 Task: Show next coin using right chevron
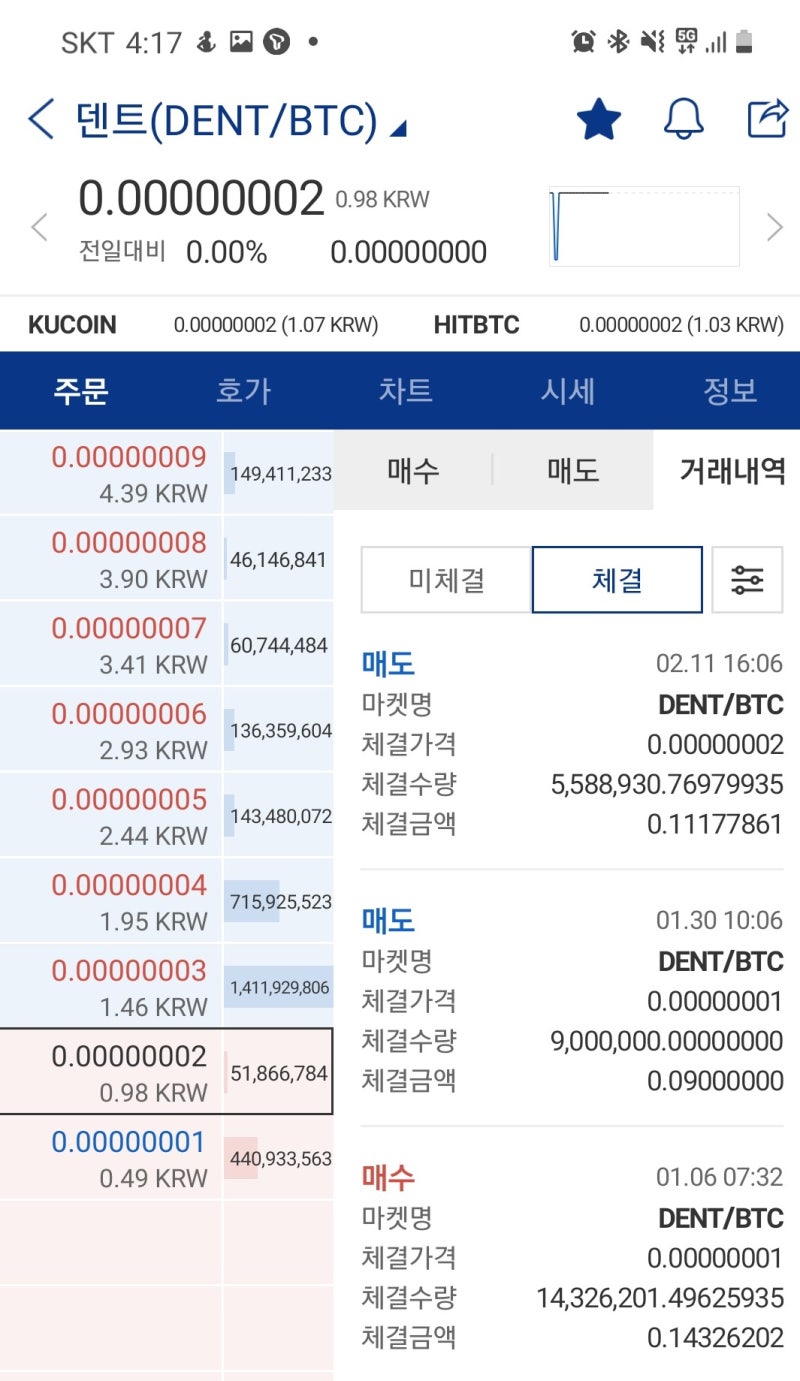click(x=772, y=227)
